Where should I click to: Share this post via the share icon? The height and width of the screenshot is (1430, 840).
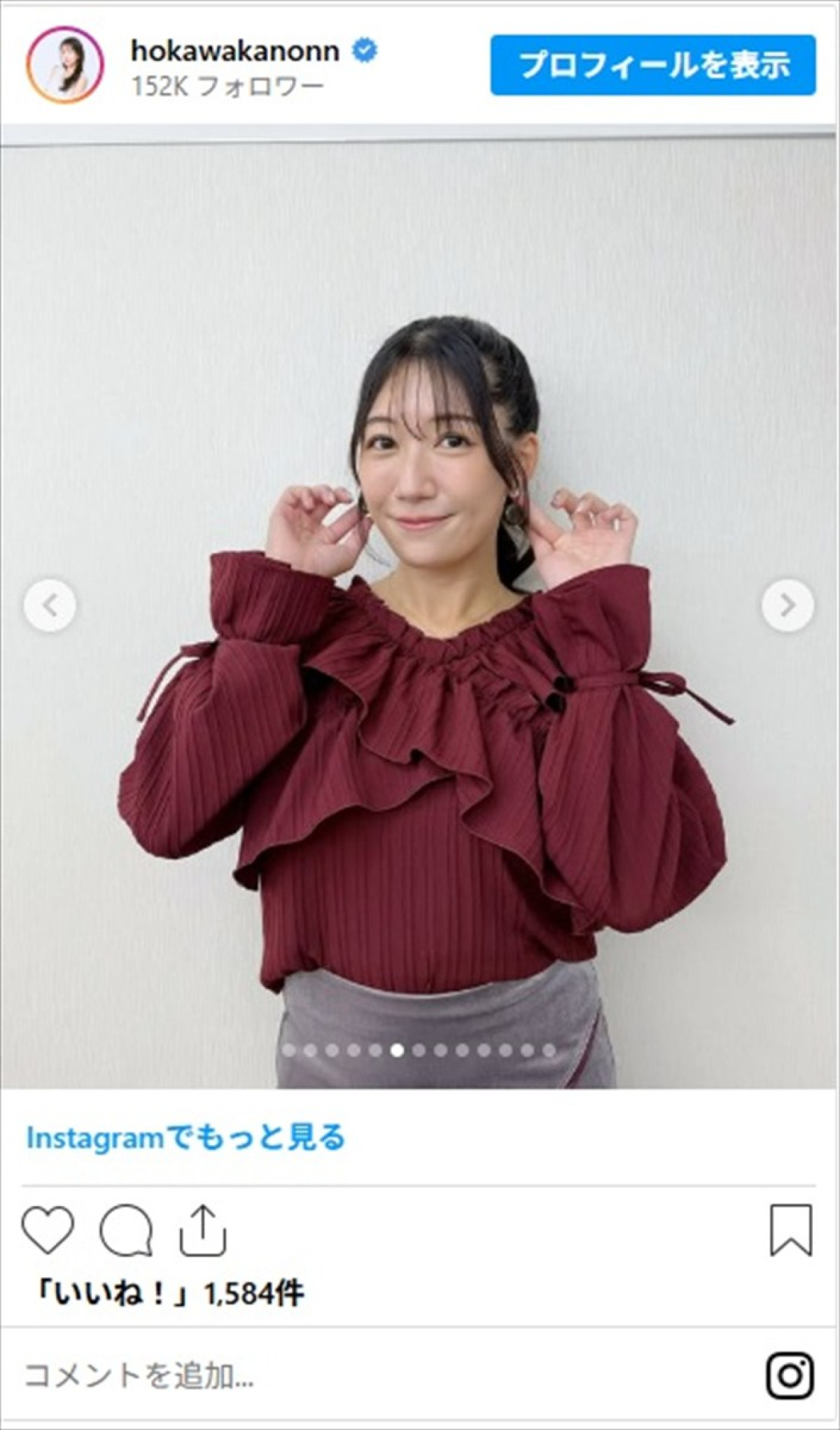tap(203, 1230)
